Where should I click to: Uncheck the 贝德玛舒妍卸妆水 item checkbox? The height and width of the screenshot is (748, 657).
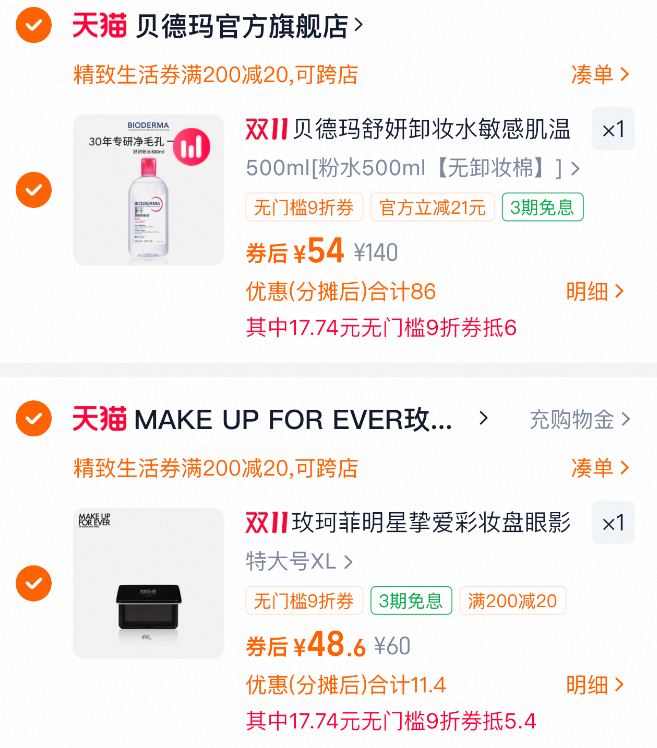click(x=34, y=189)
